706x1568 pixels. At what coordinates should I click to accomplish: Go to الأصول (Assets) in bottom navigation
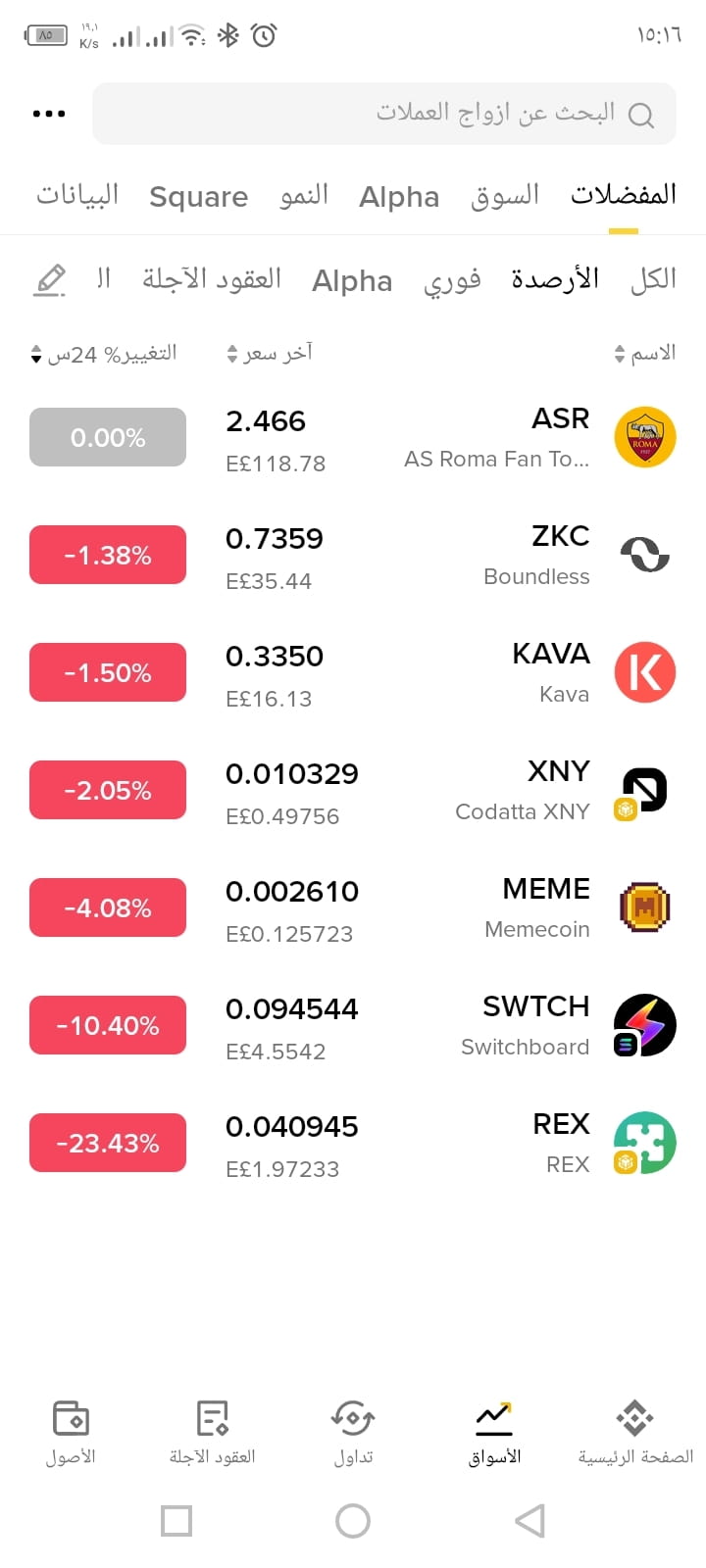[71, 1433]
